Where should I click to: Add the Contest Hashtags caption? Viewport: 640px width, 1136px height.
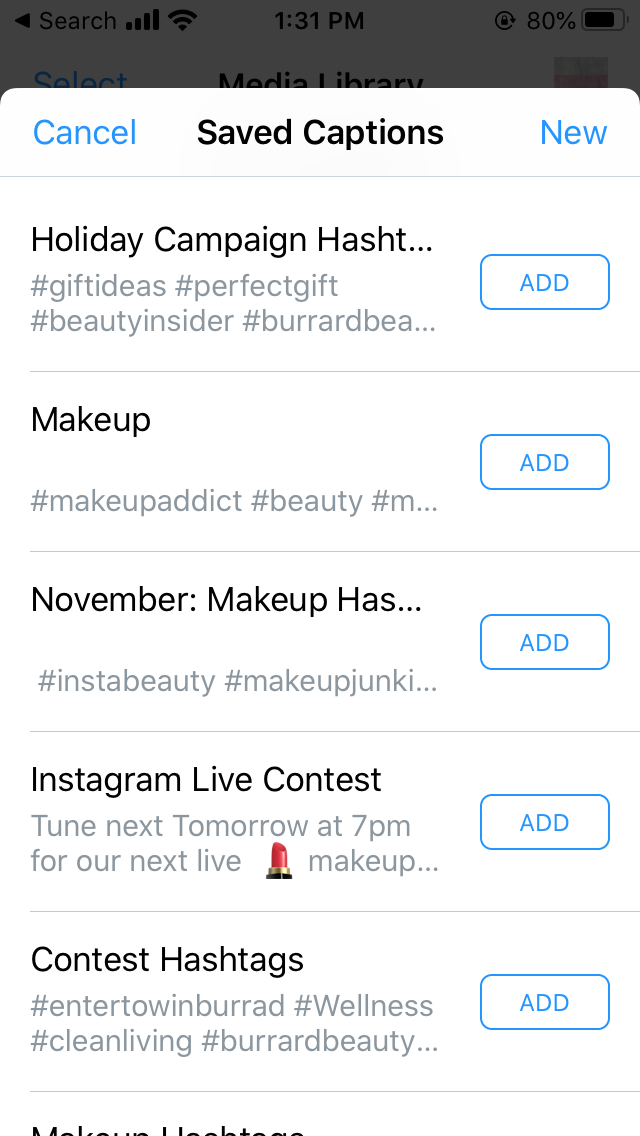click(544, 1003)
